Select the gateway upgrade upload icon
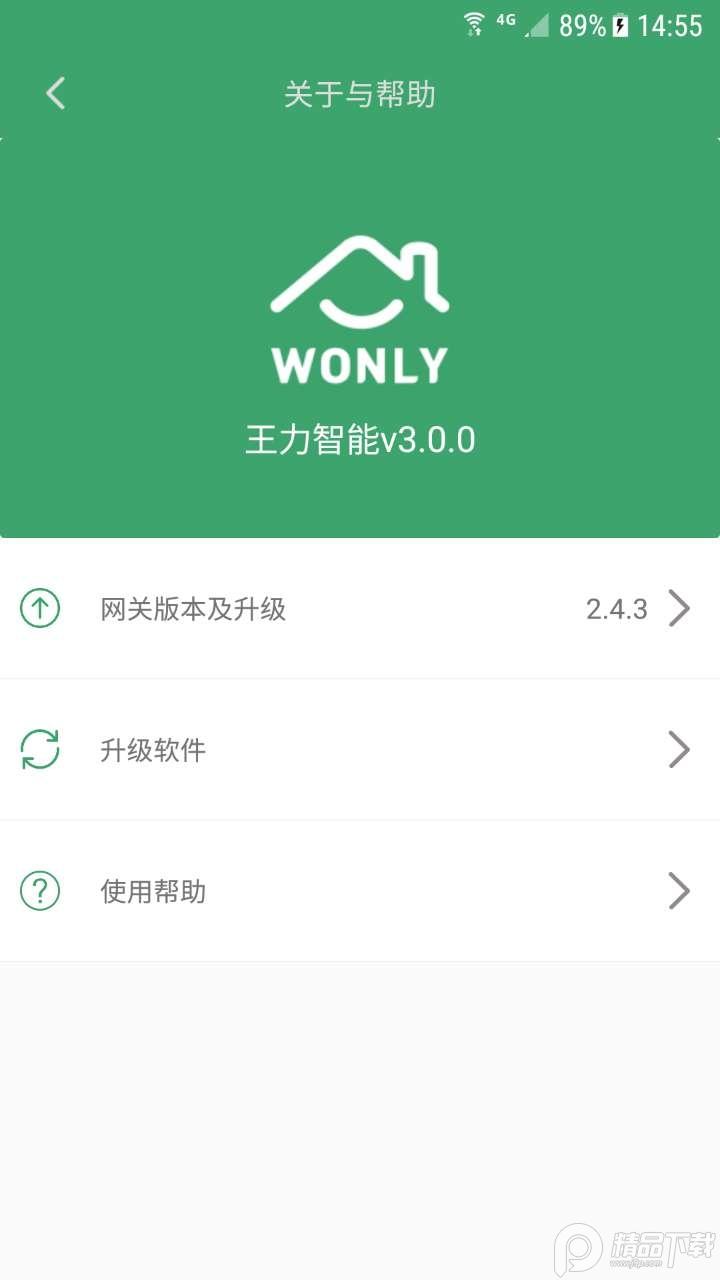 point(39,608)
